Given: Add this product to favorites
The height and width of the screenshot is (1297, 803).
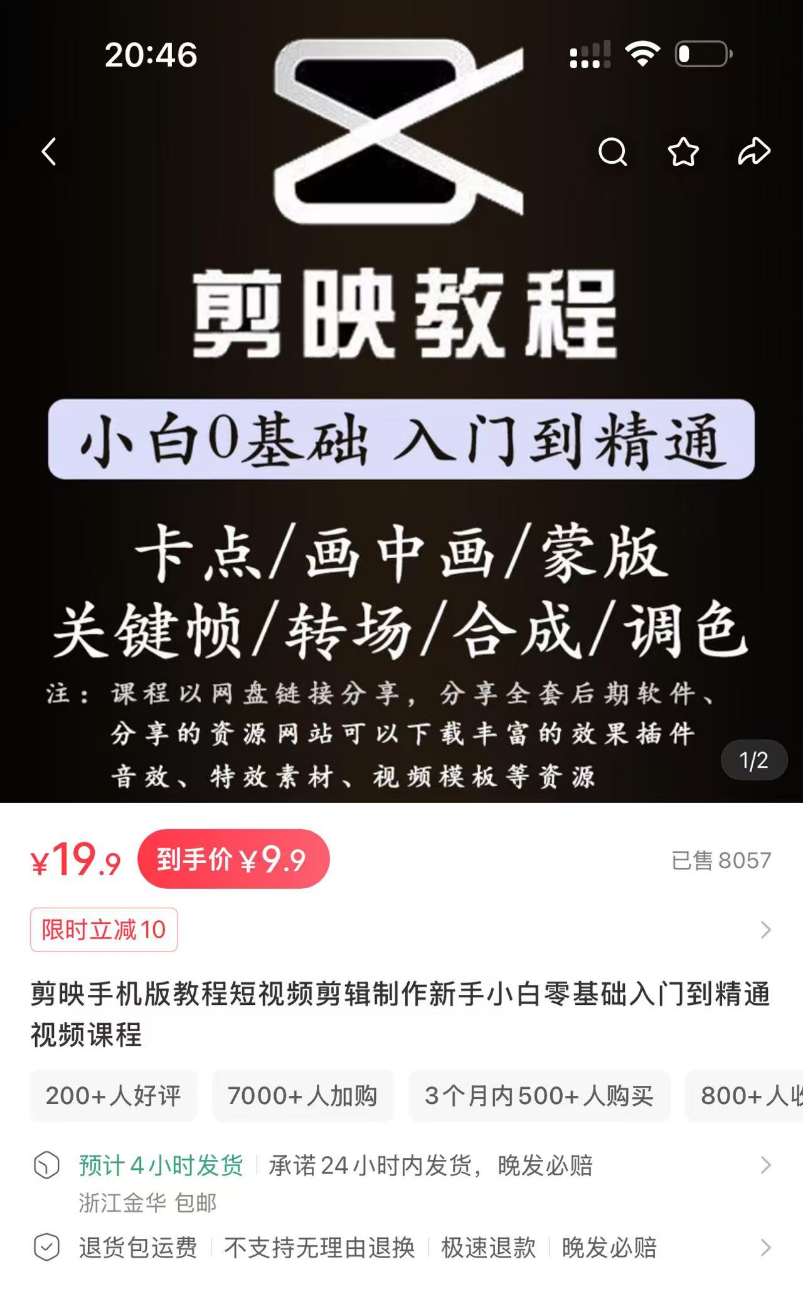Looking at the screenshot, I should 683,152.
